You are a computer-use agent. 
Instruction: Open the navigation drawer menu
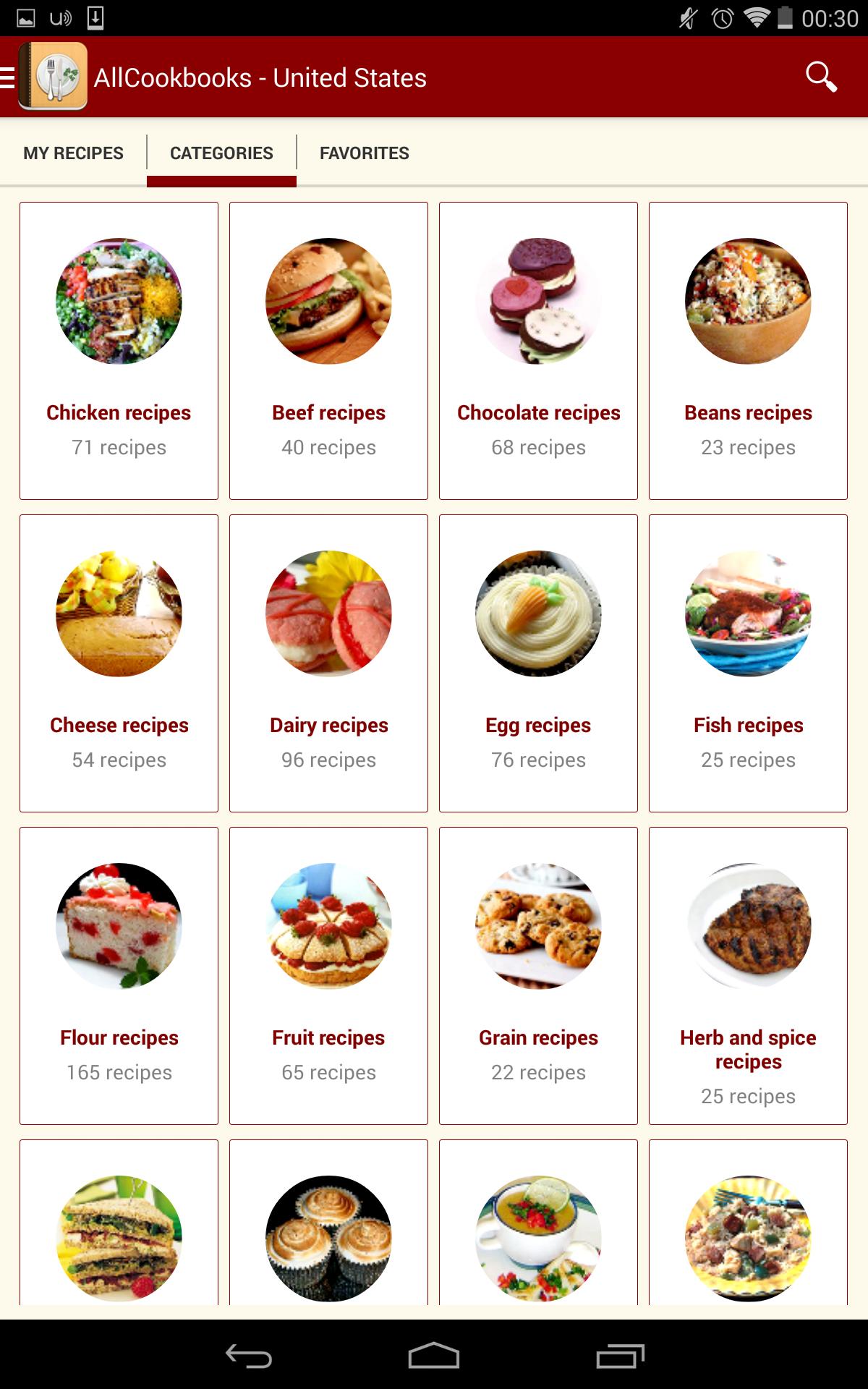(x=7, y=77)
